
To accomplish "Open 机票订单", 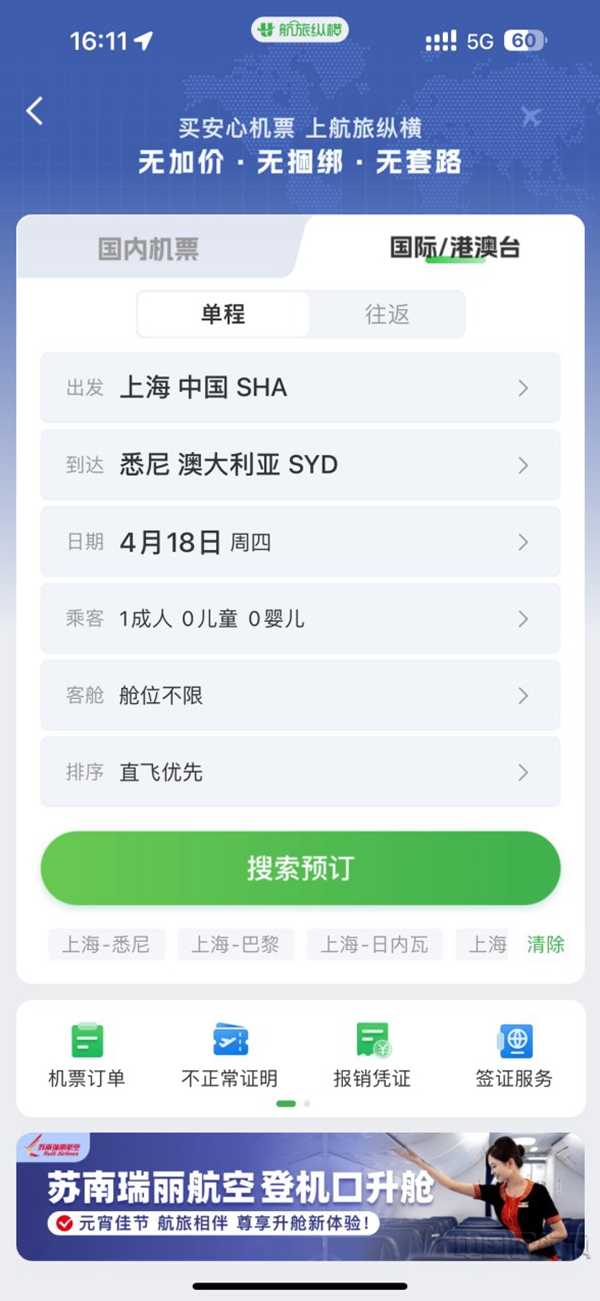I will click(x=87, y=1056).
